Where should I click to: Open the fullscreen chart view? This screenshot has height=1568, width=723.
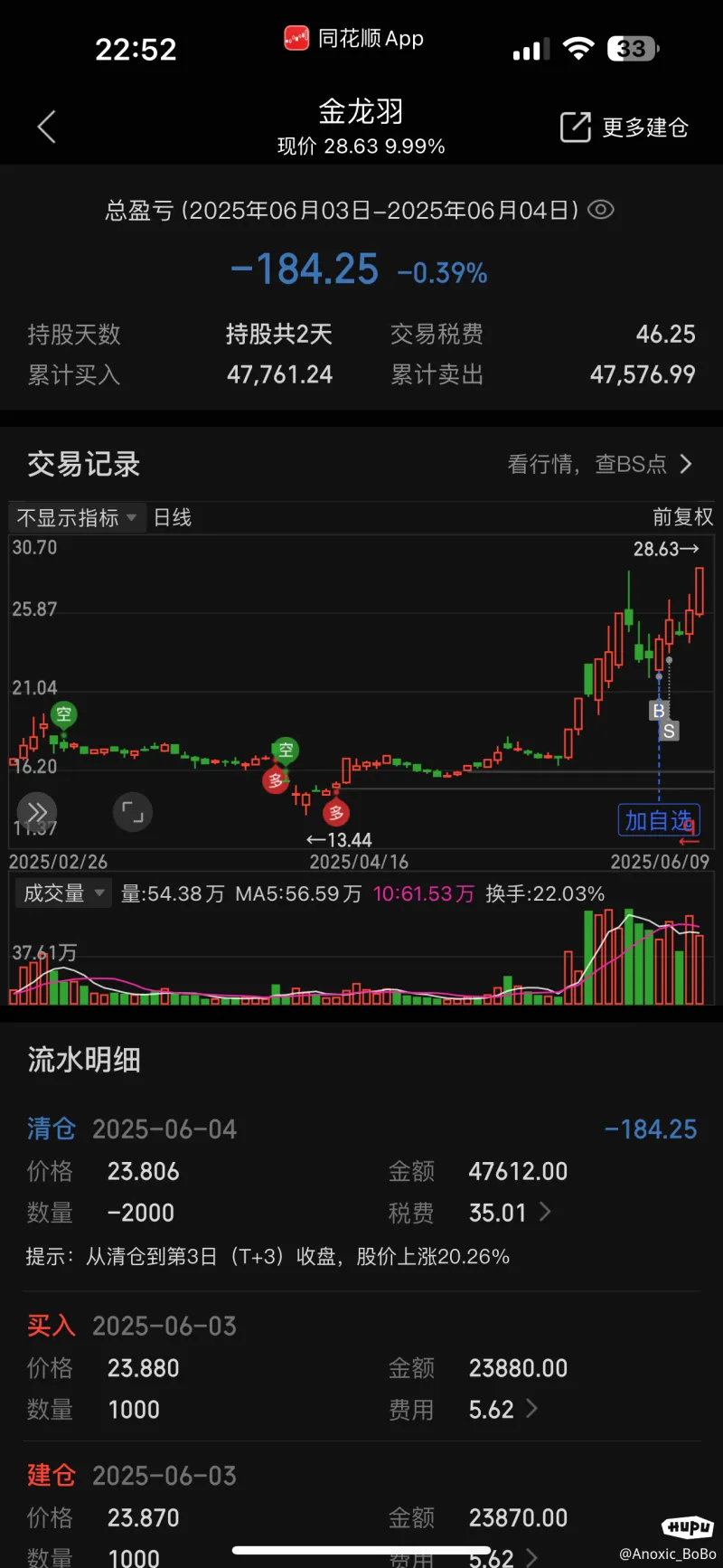click(x=133, y=811)
